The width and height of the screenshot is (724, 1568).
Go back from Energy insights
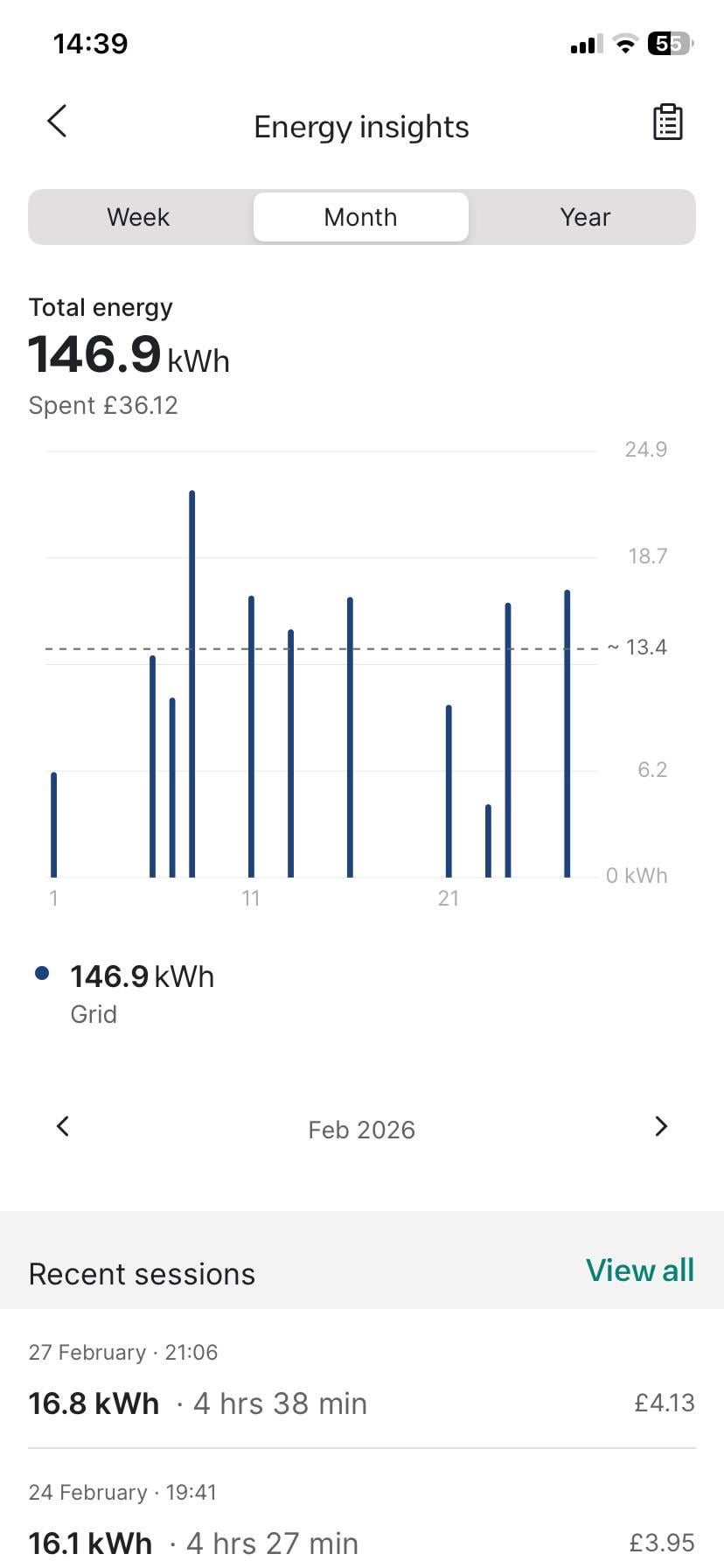pos(58,122)
